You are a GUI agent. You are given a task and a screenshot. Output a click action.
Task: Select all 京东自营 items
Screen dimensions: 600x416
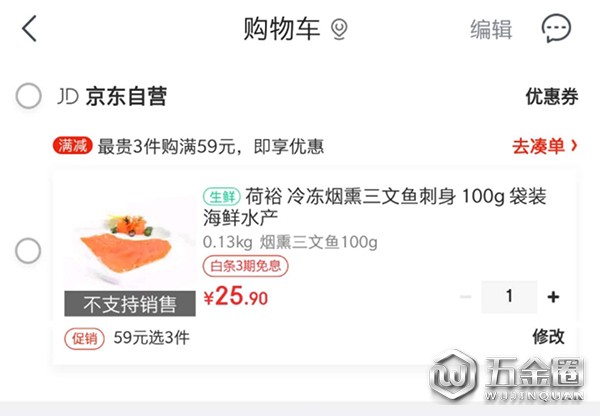point(28,96)
